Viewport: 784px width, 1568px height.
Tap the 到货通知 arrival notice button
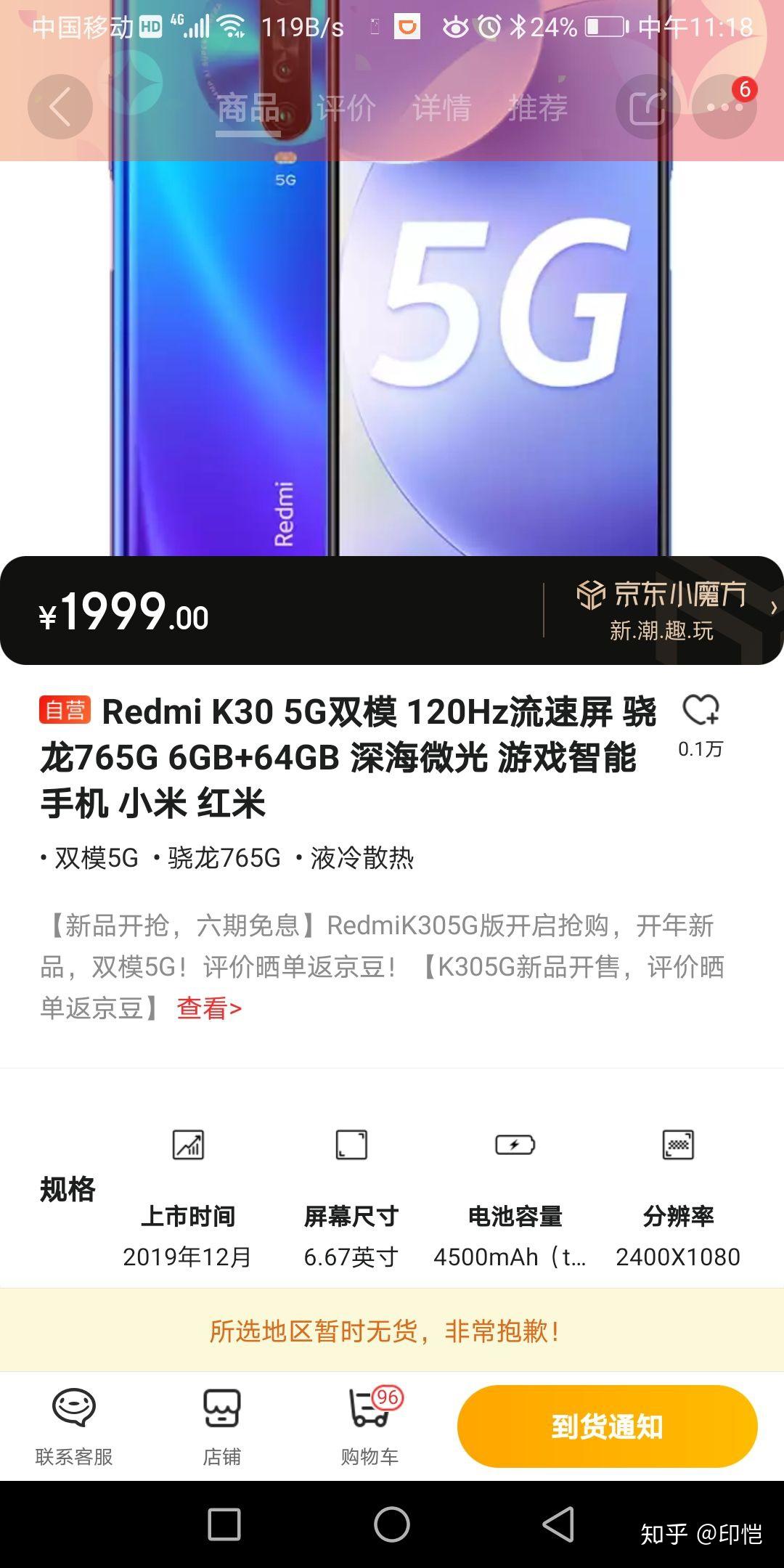[608, 1426]
